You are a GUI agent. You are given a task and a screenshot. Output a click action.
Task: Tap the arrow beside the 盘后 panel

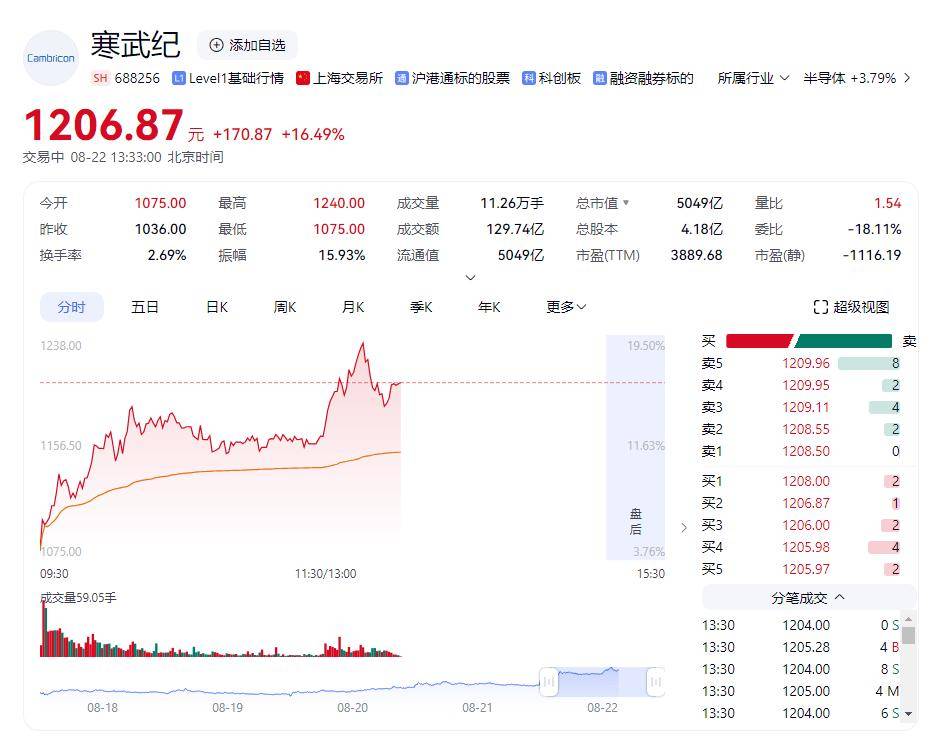pos(684,528)
